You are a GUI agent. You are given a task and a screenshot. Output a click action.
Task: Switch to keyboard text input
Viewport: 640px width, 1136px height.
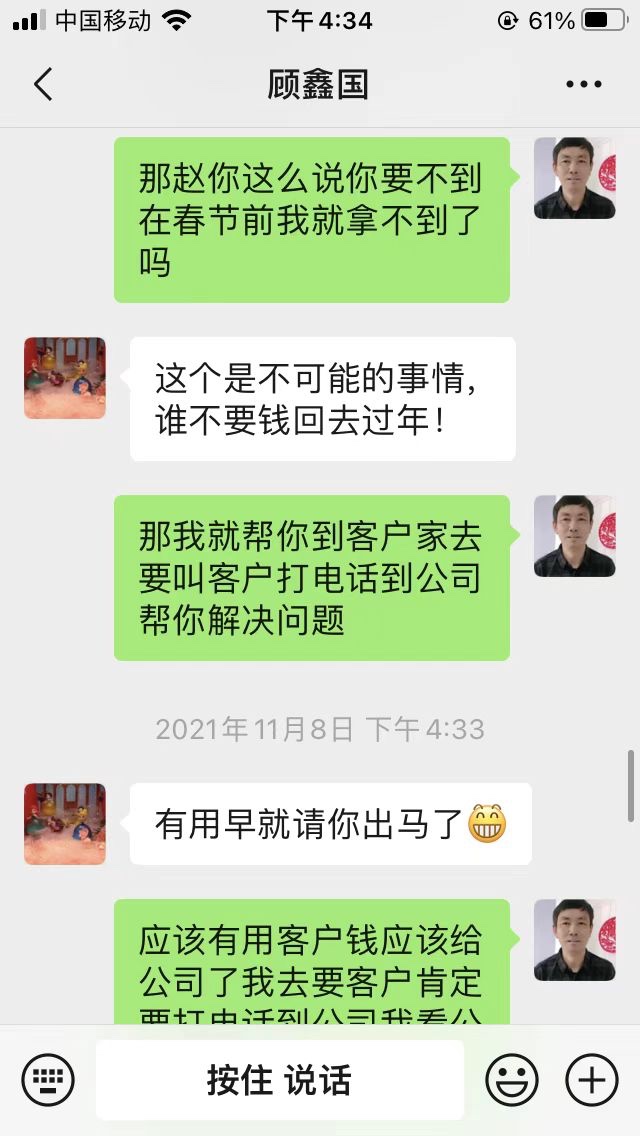coord(48,1080)
